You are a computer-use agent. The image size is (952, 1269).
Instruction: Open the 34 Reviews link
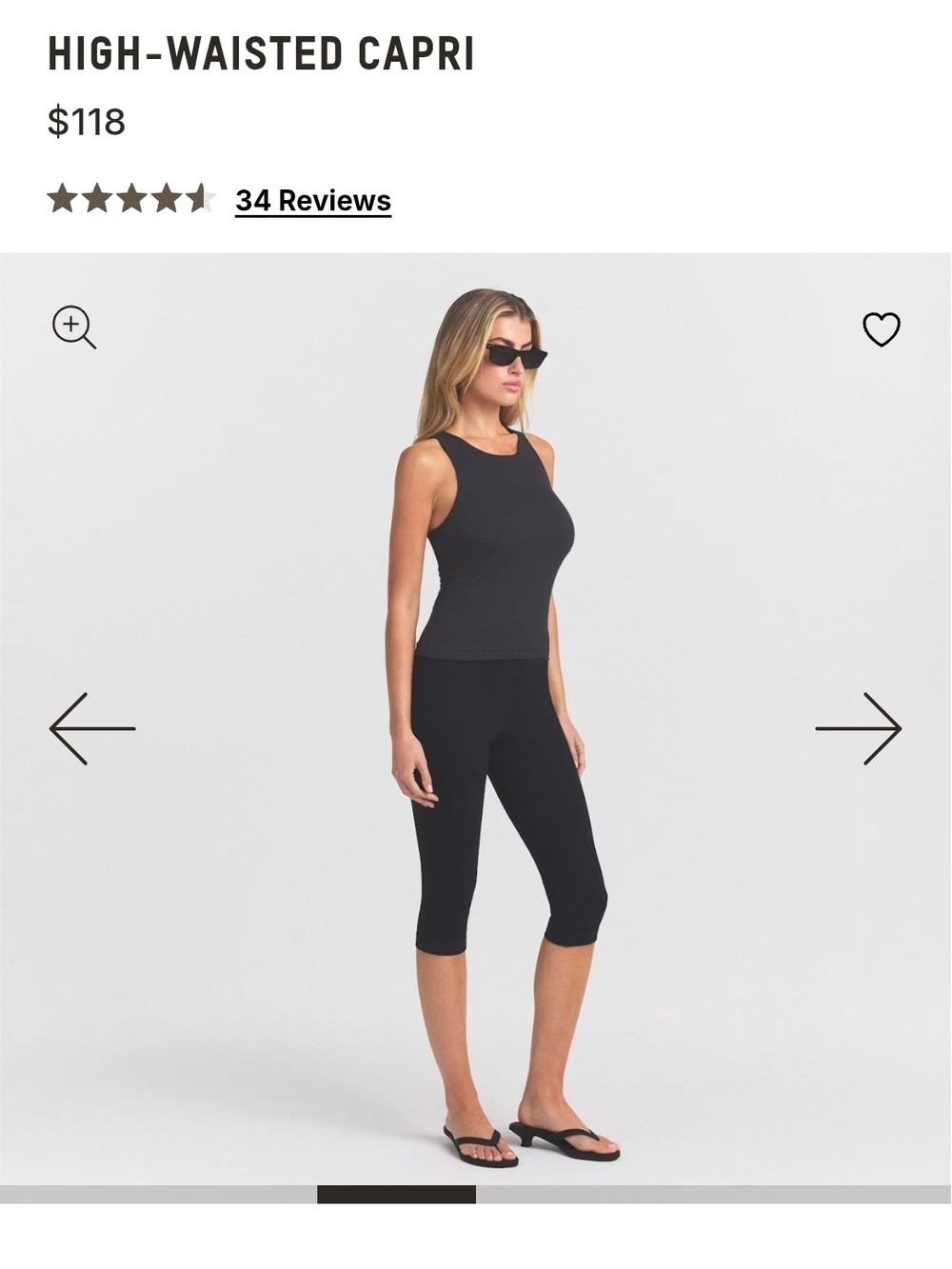[x=313, y=201]
